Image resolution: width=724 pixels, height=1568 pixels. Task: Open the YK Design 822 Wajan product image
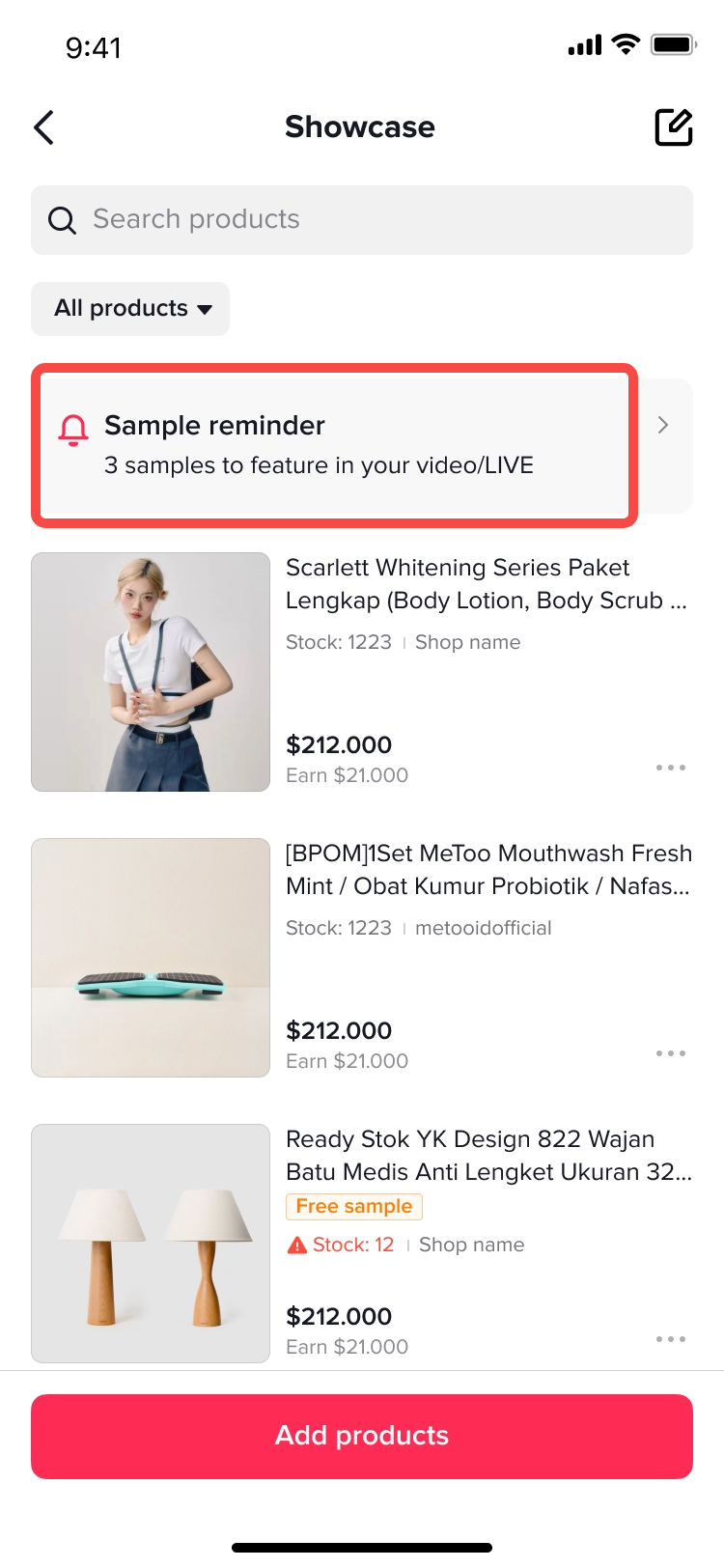coord(151,1244)
